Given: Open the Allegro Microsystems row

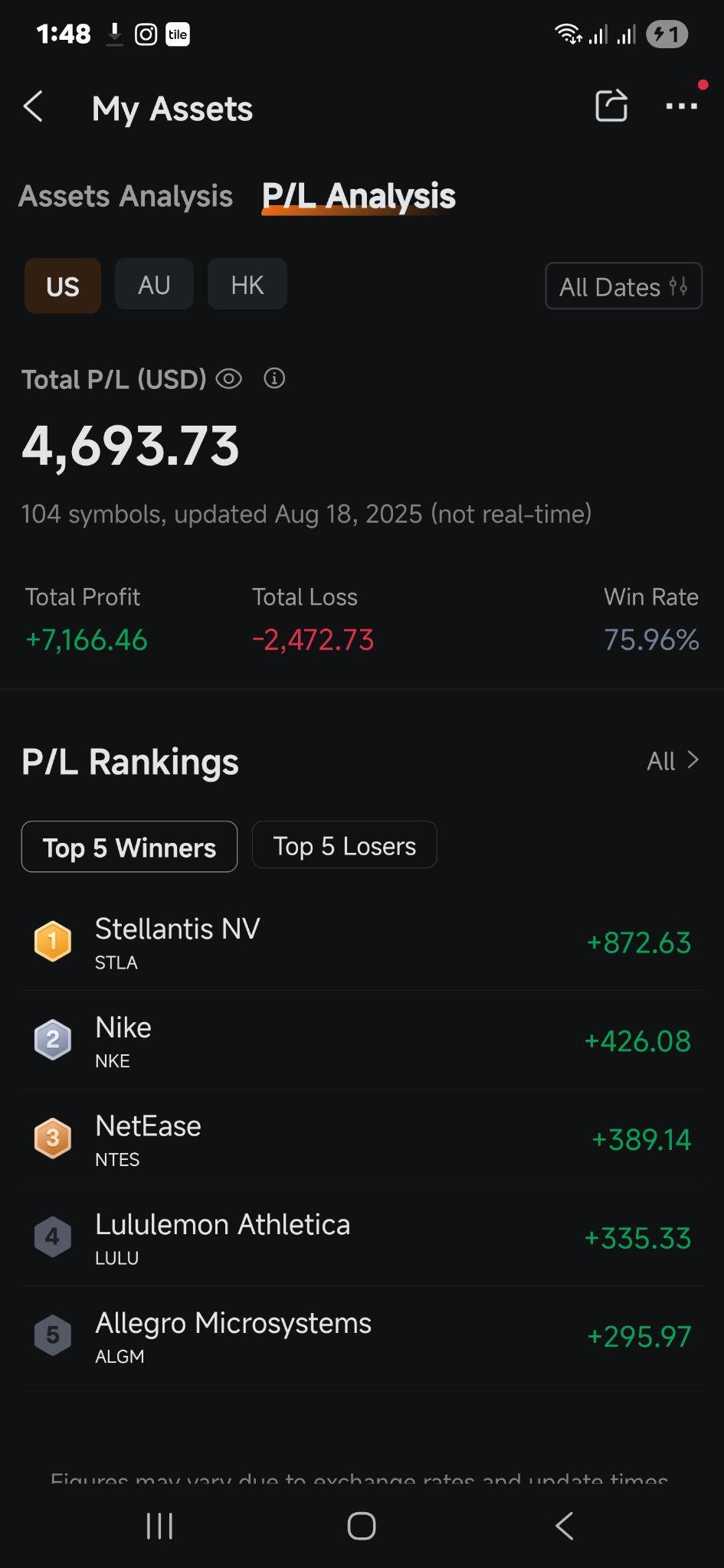Looking at the screenshot, I should click(x=362, y=1336).
